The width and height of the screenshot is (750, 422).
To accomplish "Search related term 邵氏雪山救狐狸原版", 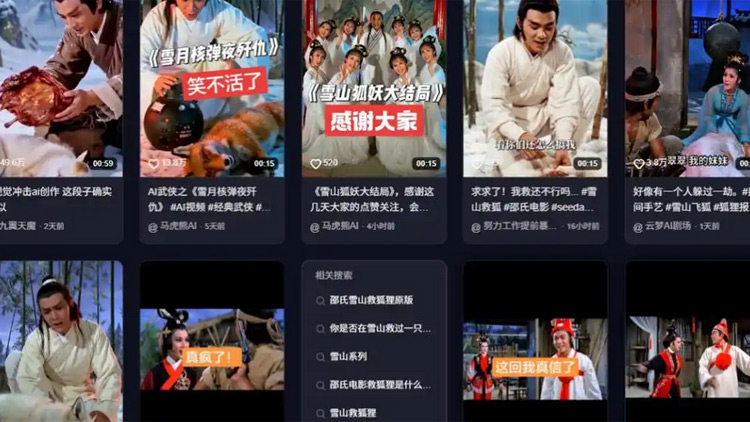I will click(x=371, y=300).
